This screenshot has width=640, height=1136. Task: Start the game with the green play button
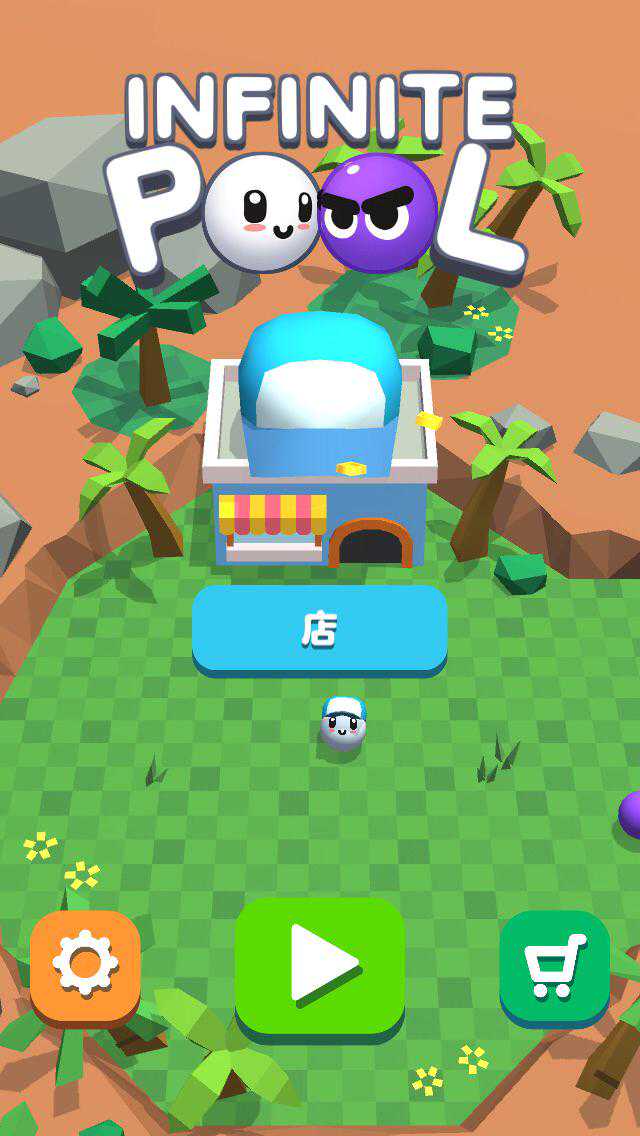[x=320, y=965]
